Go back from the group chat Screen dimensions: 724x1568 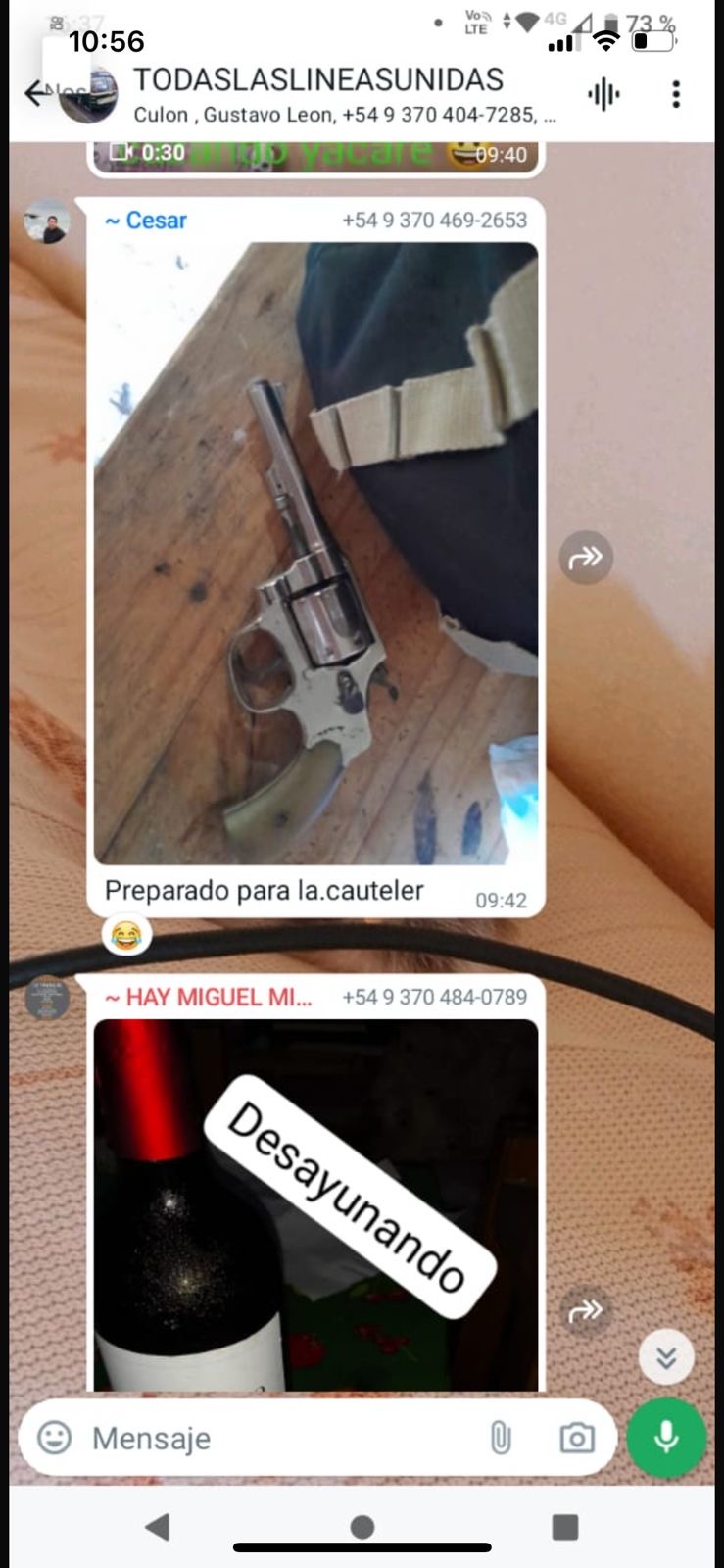coord(36,93)
